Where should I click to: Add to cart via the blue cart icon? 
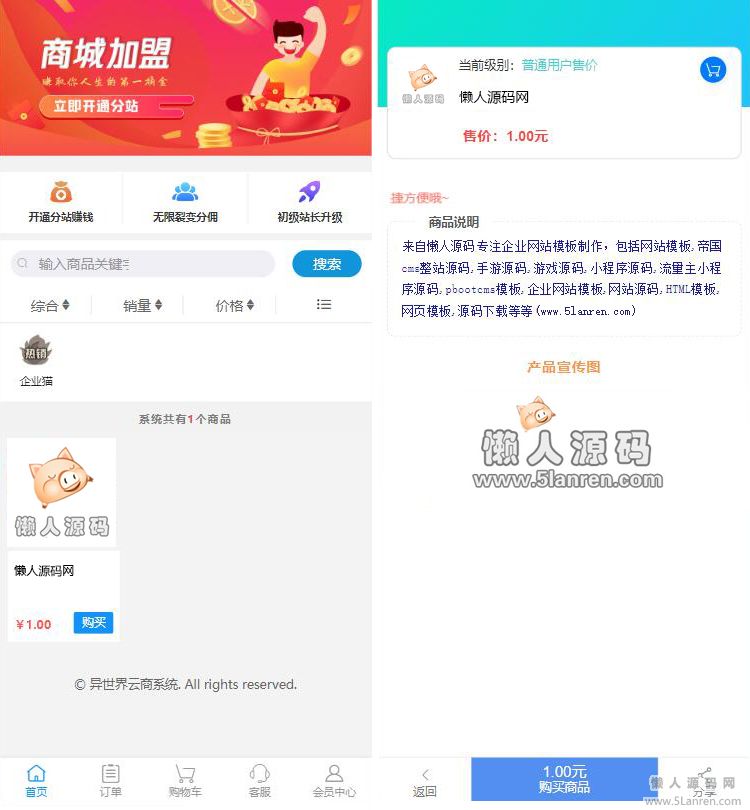pyautogui.click(x=712, y=70)
